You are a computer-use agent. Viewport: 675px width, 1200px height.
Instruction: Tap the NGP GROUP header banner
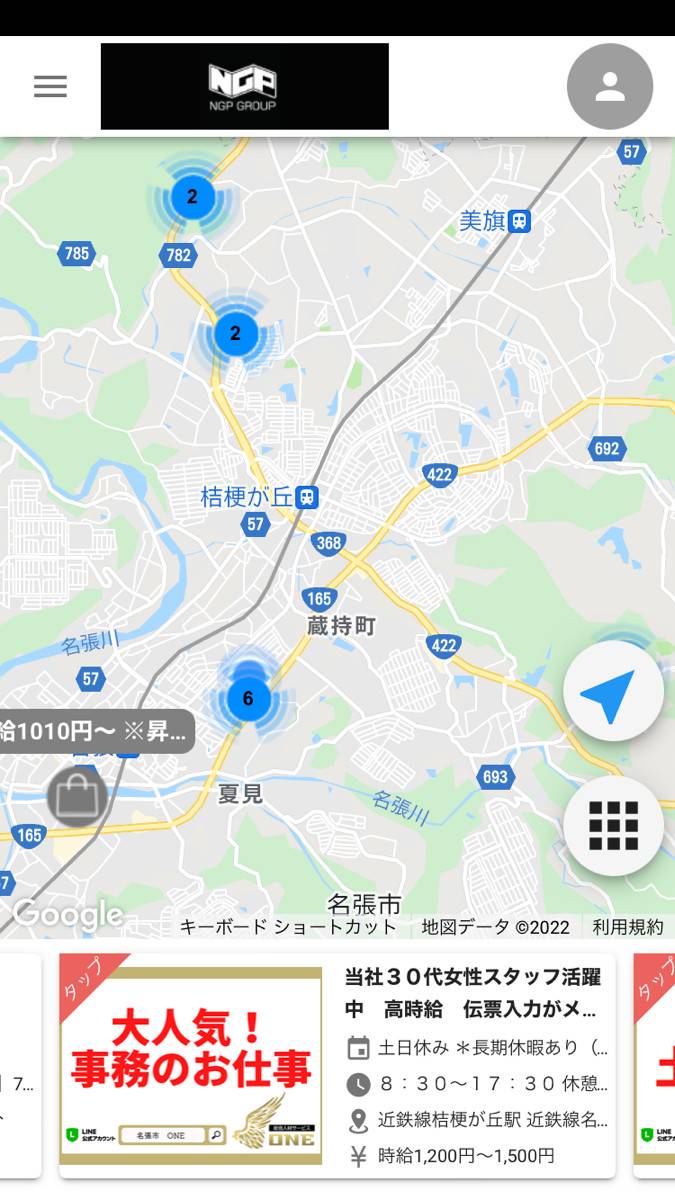pyautogui.click(x=244, y=87)
